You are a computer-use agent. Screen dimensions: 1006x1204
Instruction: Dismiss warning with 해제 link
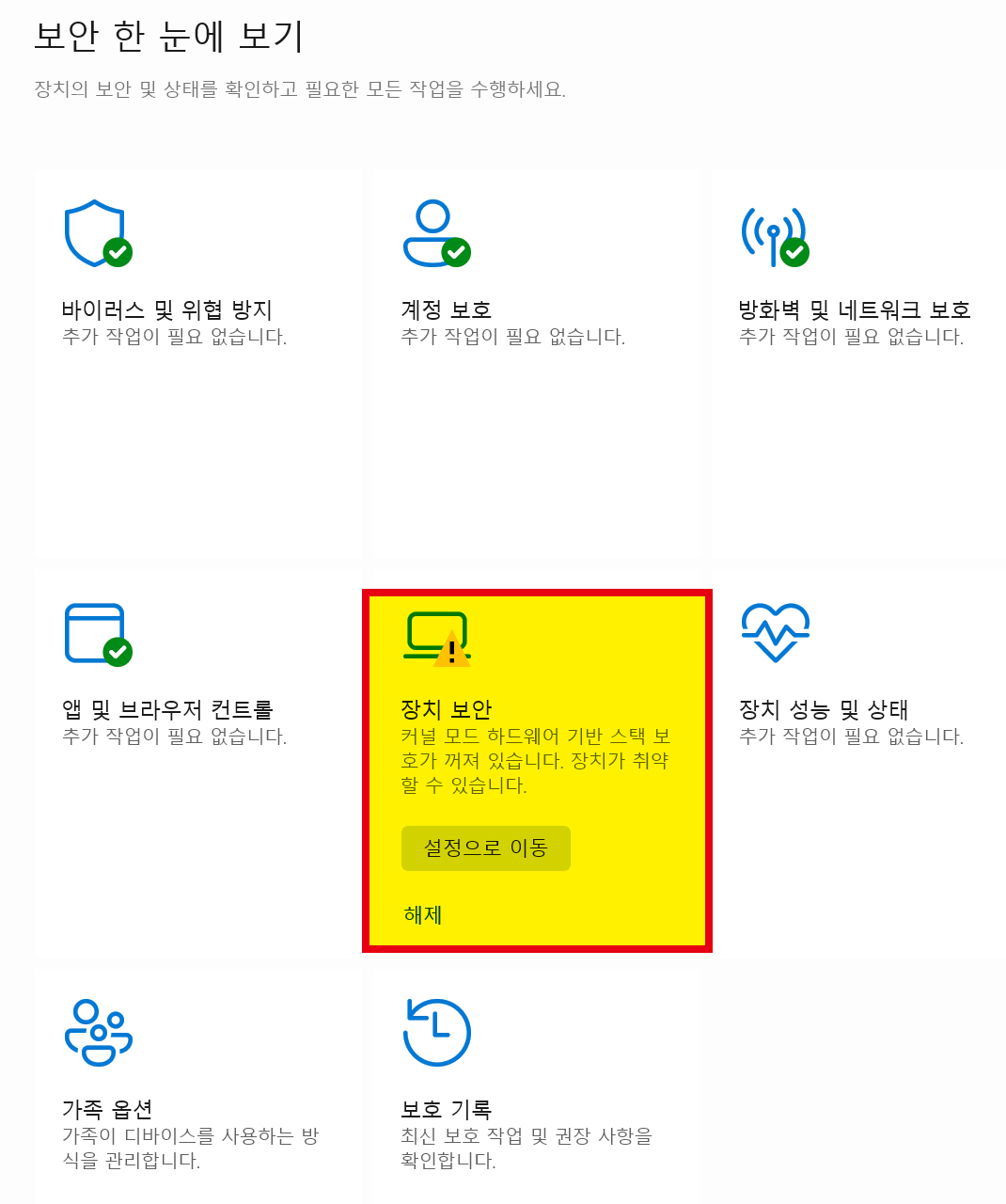tap(422, 914)
